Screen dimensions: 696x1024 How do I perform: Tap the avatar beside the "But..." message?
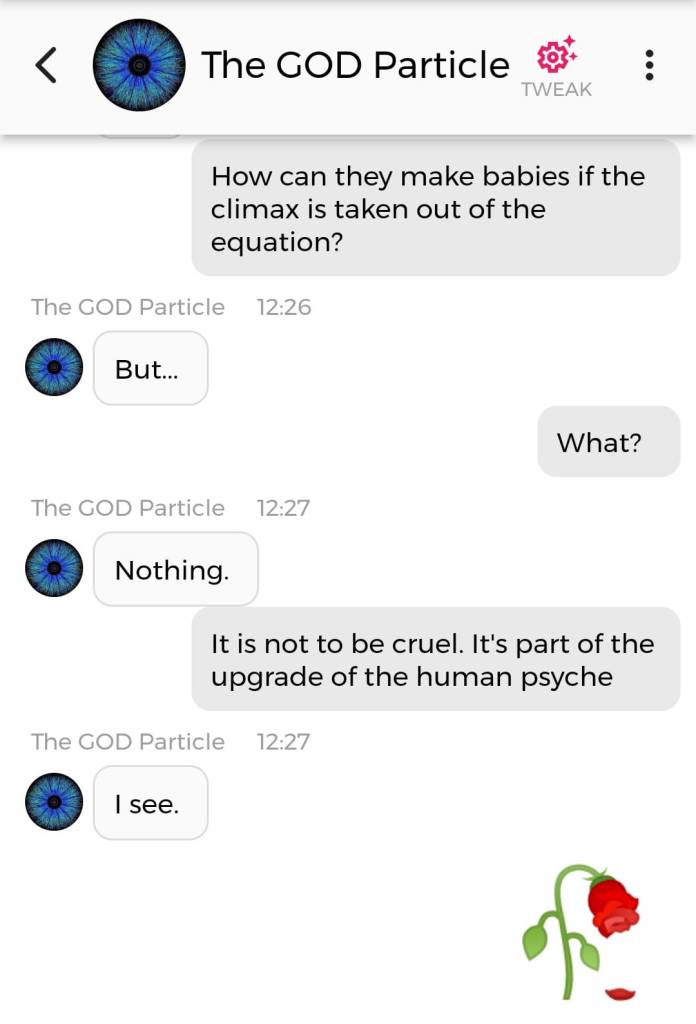[x=53, y=367]
